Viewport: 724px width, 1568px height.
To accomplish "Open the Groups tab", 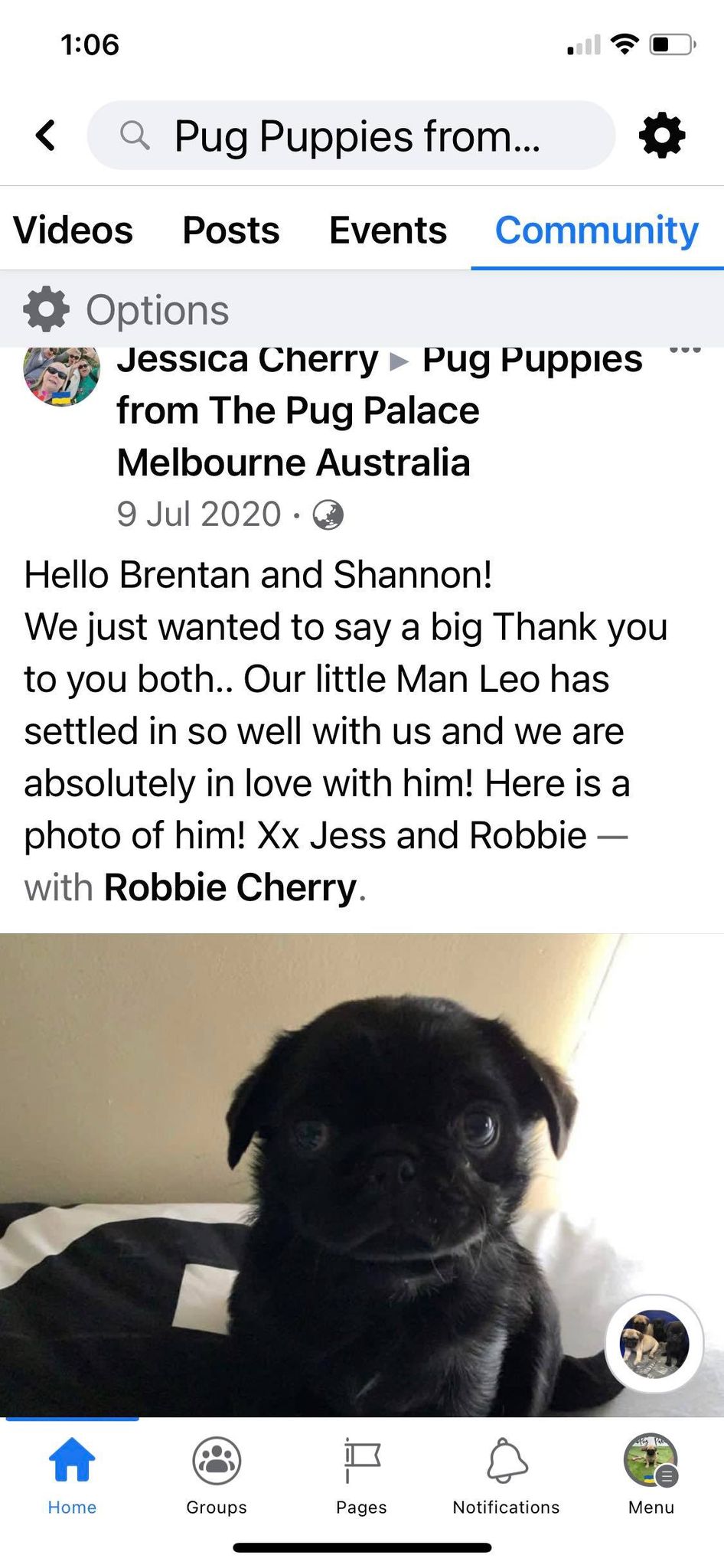I will click(217, 1475).
